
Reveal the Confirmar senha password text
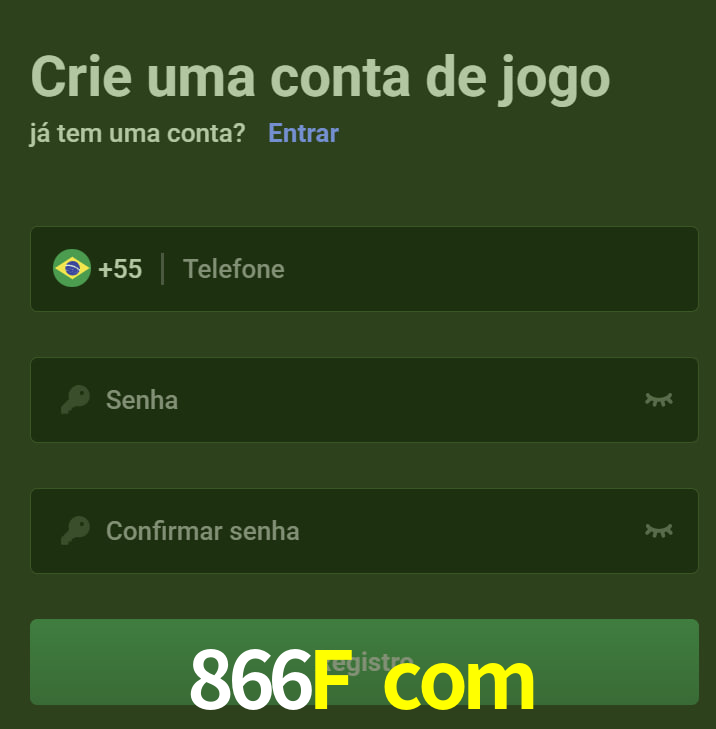(x=658, y=531)
